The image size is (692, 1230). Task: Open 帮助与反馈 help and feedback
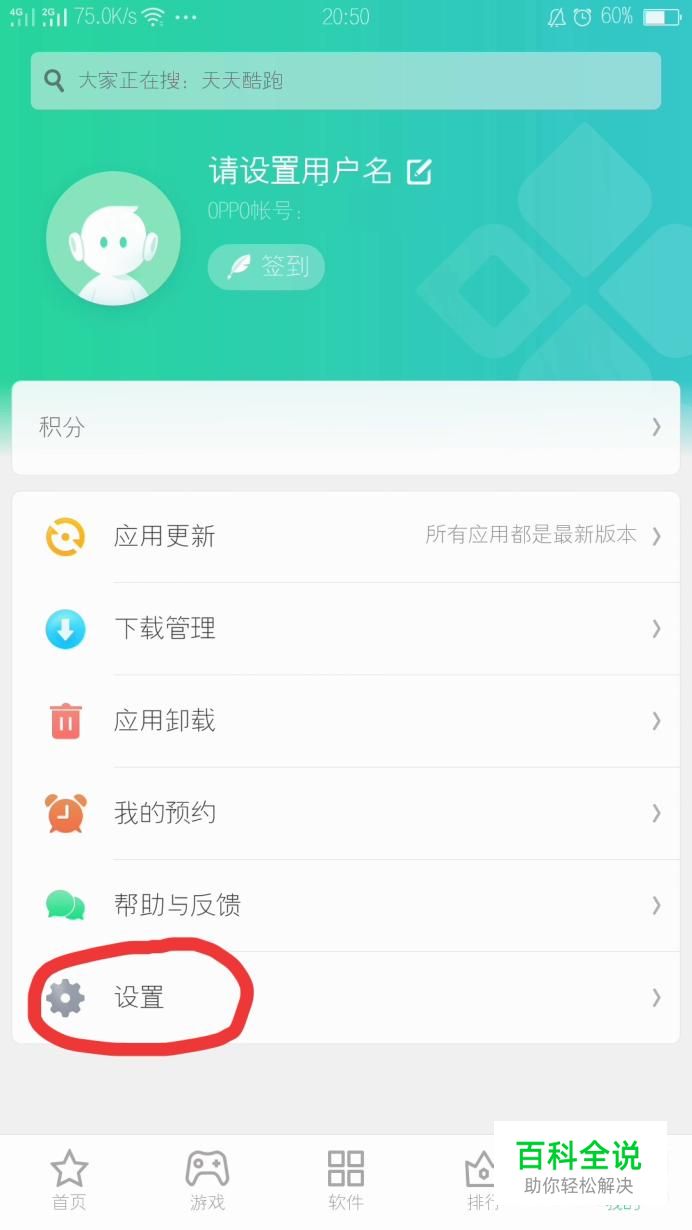point(345,905)
